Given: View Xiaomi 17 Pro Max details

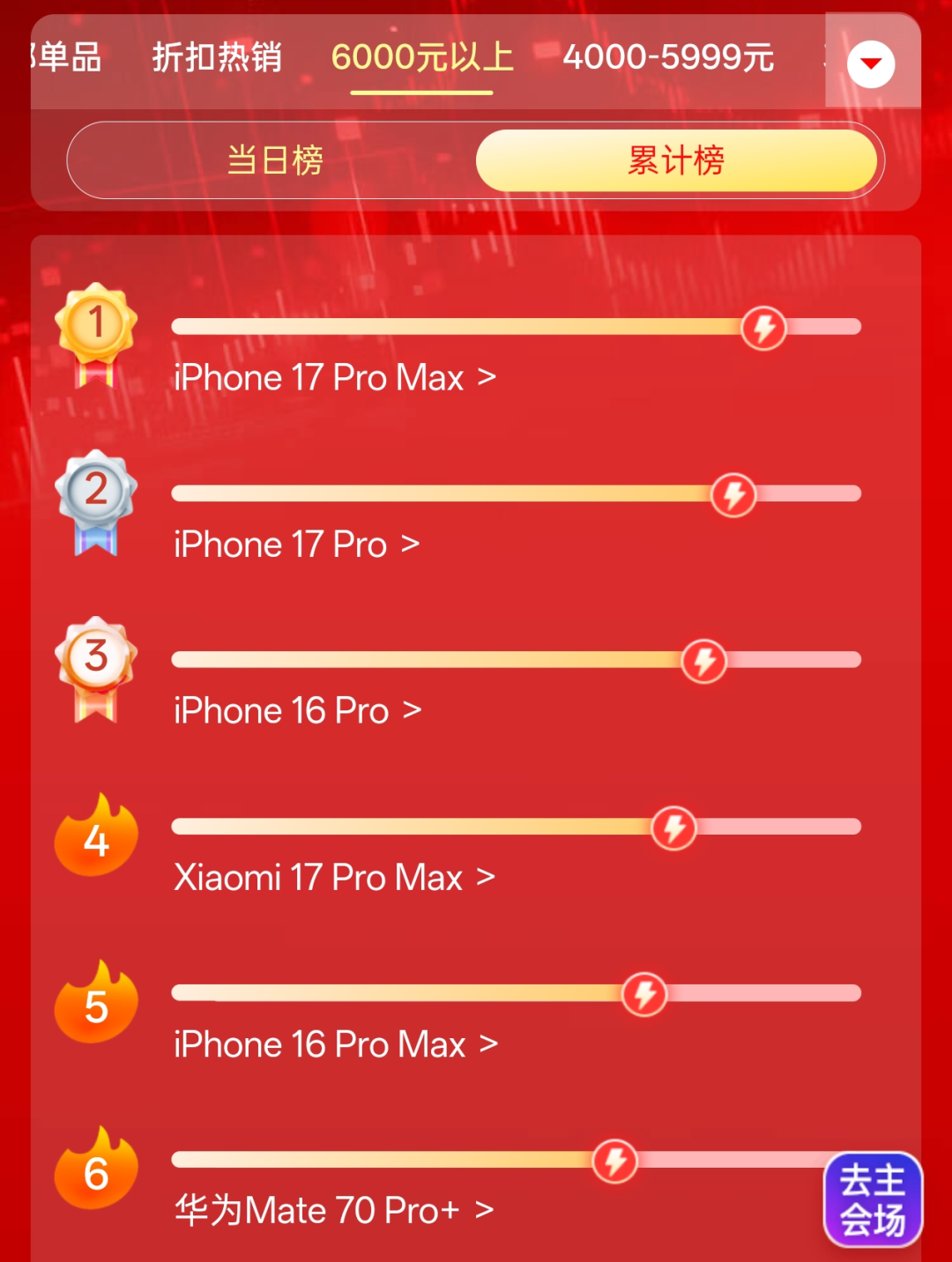Looking at the screenshot, I should coord(334,878).
